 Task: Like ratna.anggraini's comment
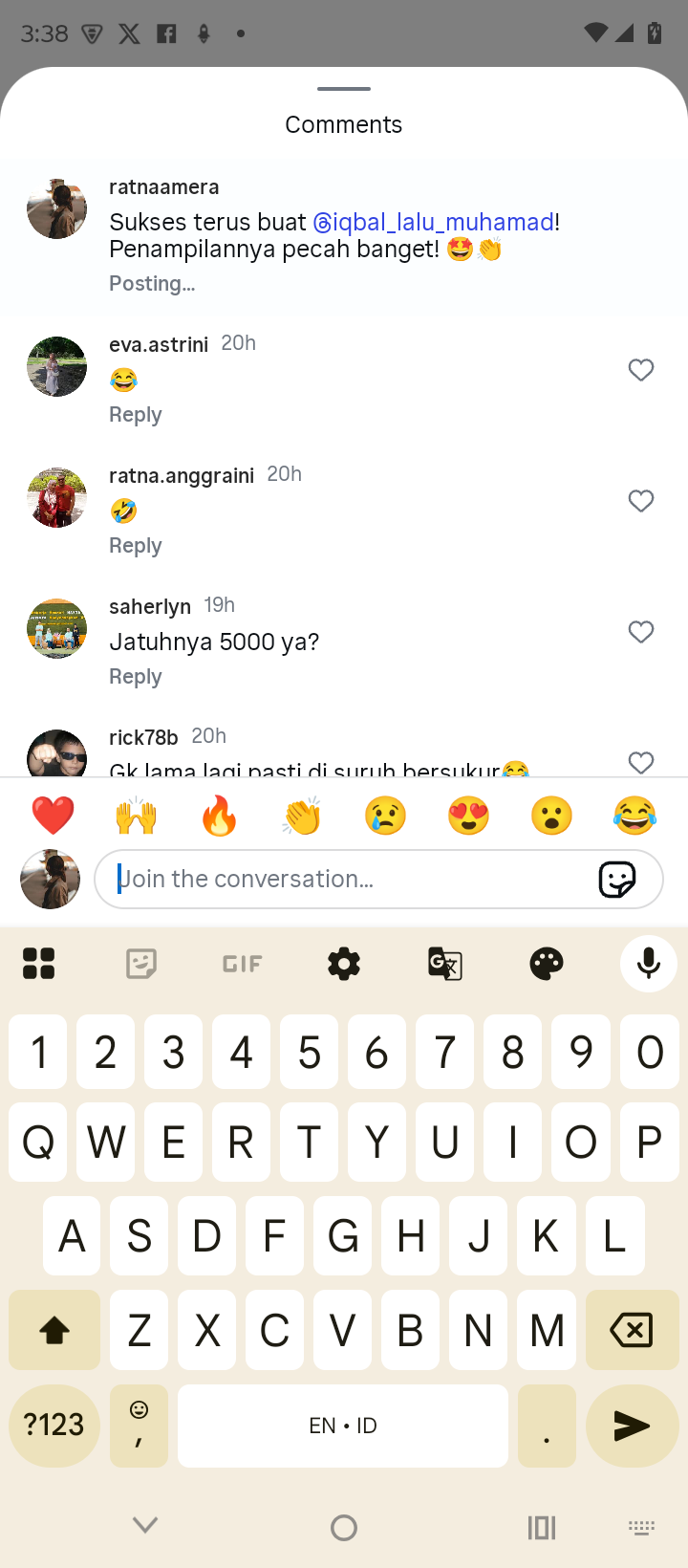pos(641,501)
